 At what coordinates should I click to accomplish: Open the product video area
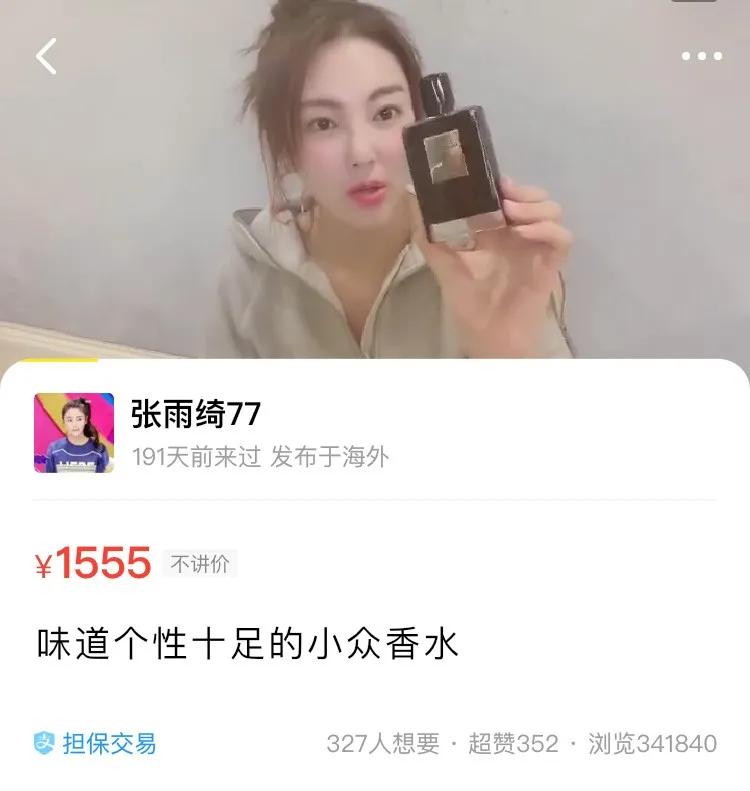pos(375,180)
